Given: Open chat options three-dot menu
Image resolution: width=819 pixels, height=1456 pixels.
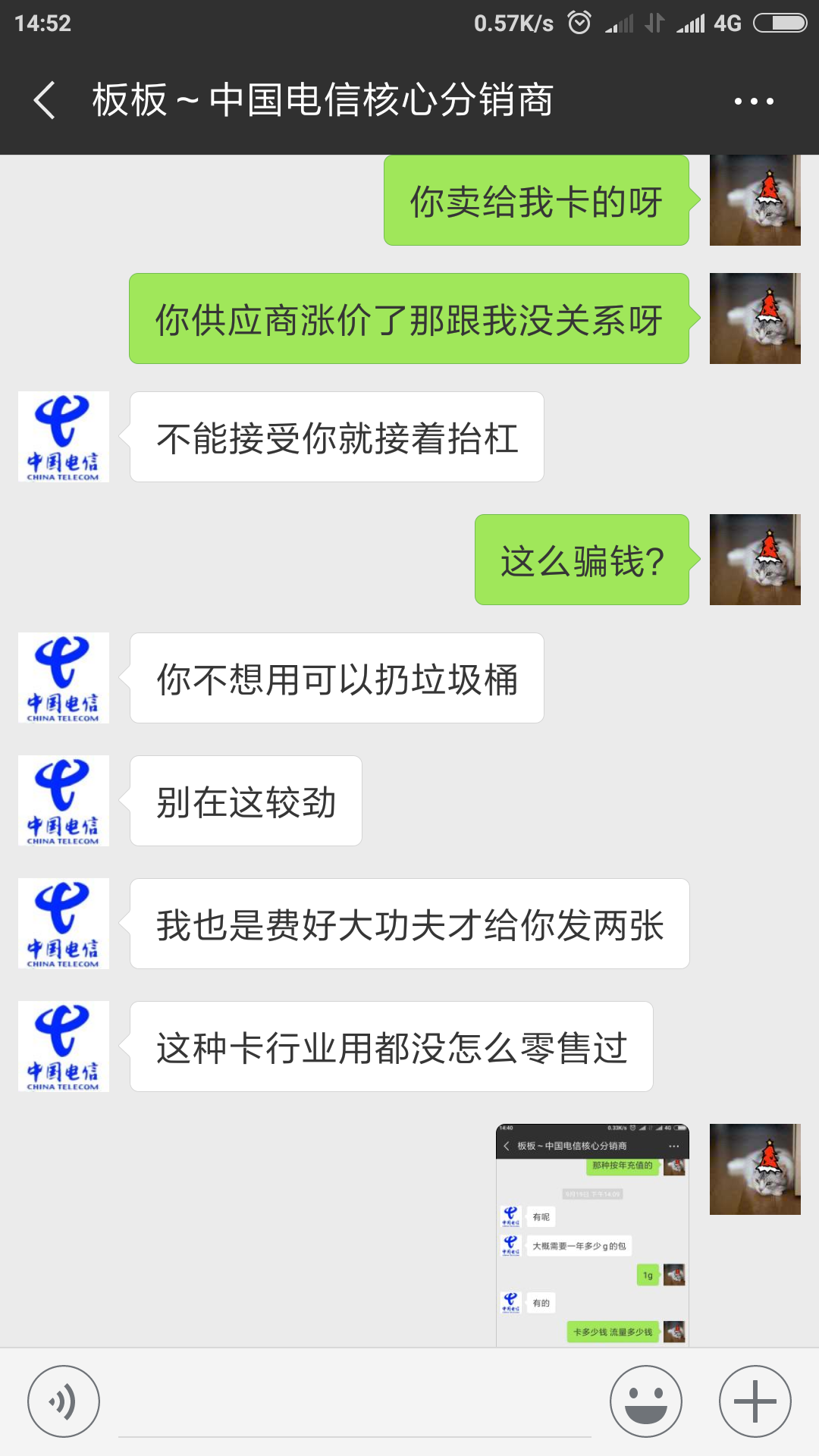Looking at the screenshot, I should pos(754,101).
